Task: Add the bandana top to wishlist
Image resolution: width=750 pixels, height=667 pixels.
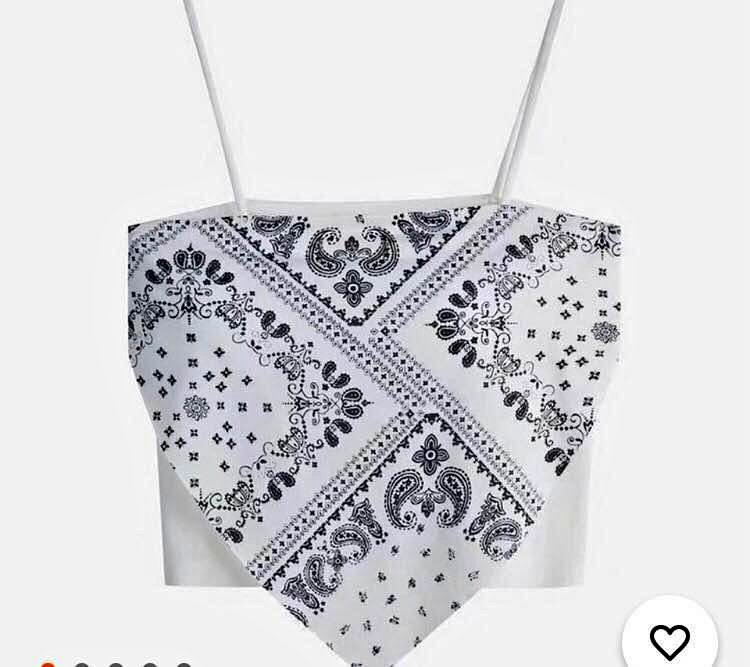Action: pyautogui.click(x=669, y=640)
